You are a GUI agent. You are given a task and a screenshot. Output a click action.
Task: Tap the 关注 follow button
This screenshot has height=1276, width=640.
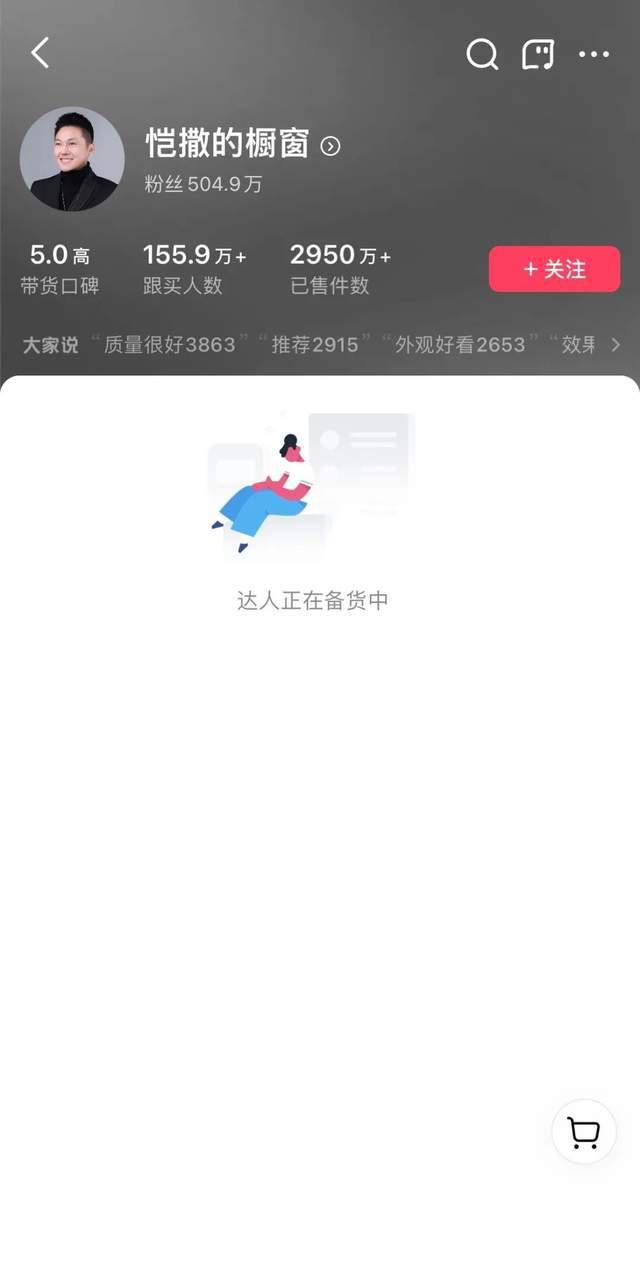pyautogui.click(x=554, y=269)
